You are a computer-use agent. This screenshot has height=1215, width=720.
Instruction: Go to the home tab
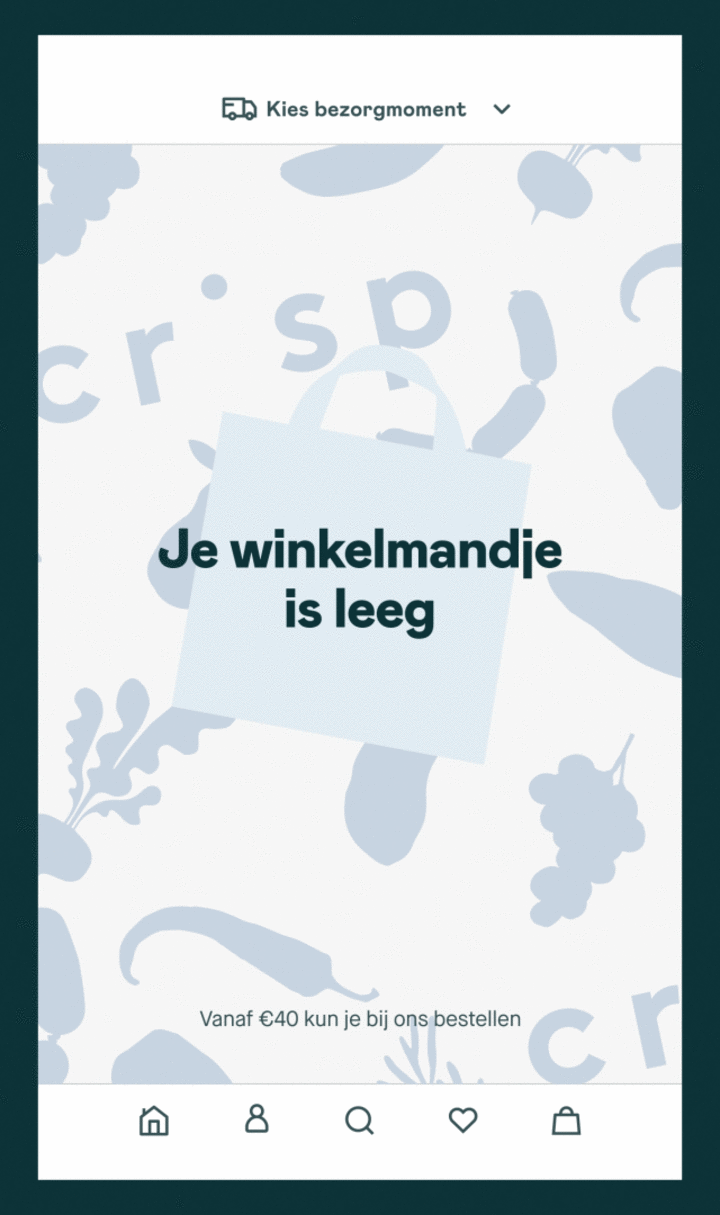click(x=153, y=1120)
